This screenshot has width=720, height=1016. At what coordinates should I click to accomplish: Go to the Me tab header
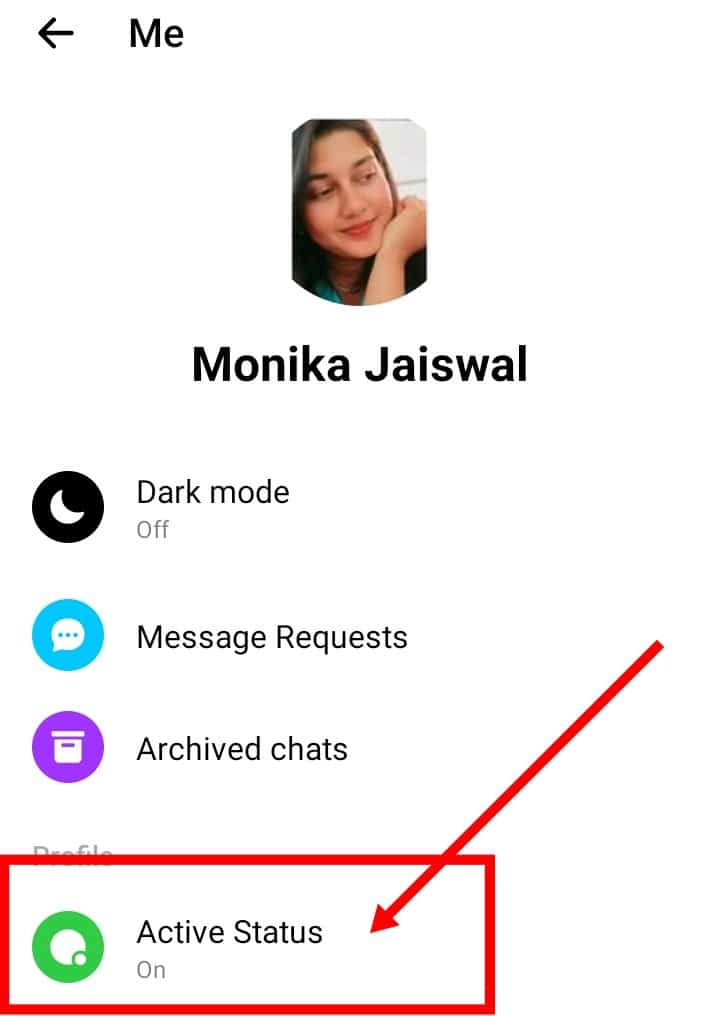155,33
